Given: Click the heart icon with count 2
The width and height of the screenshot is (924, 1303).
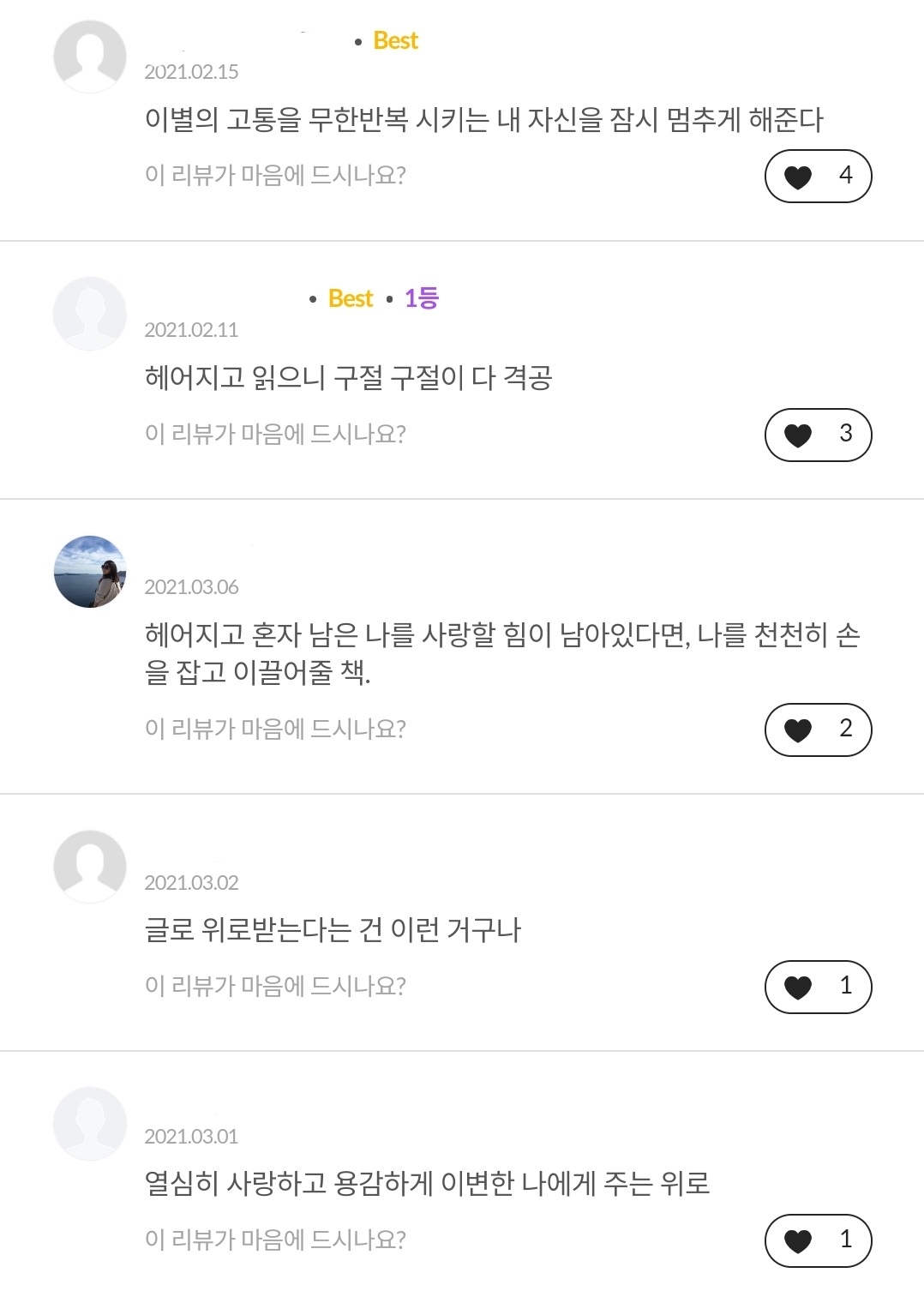Looking at the screenshot, I should coord(800,730).
